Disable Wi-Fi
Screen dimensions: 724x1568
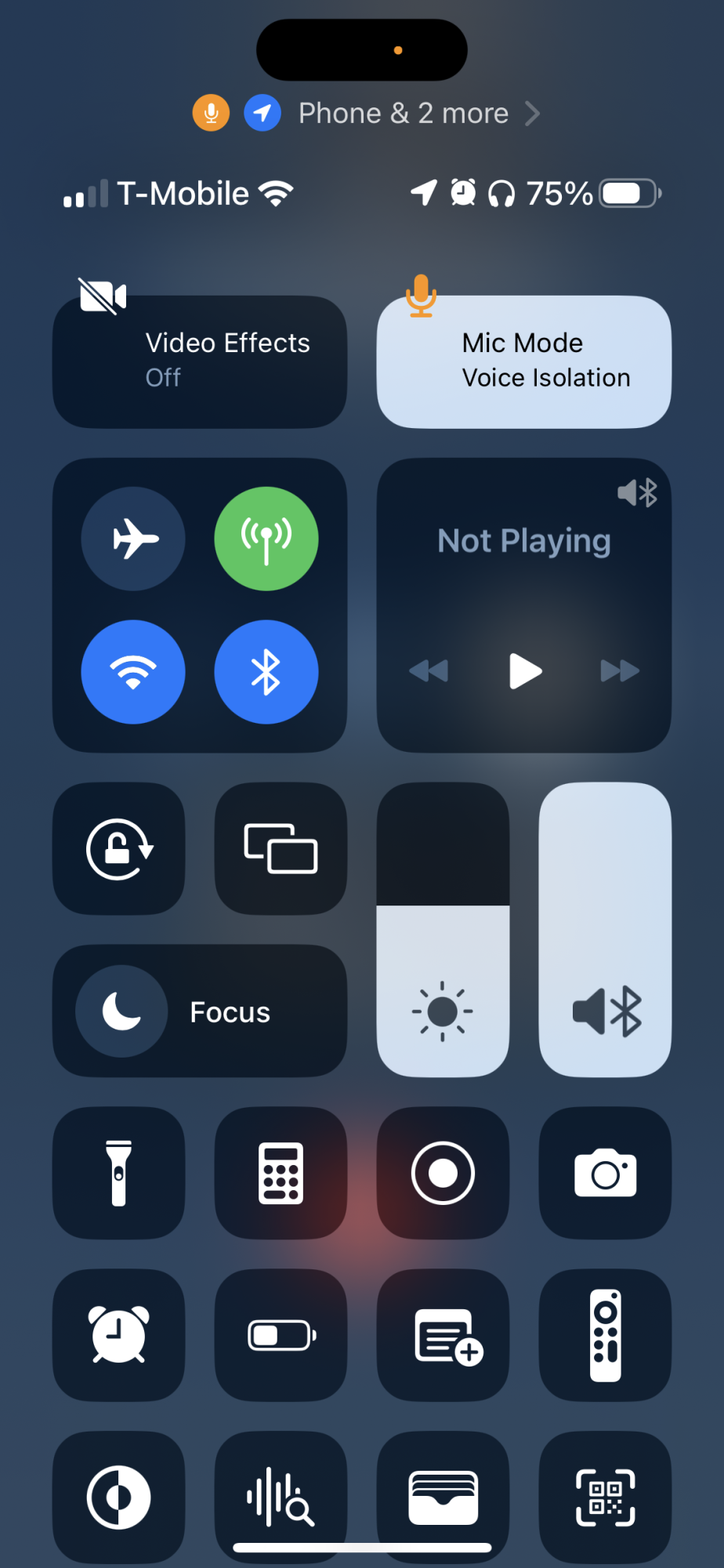(133, 672)
